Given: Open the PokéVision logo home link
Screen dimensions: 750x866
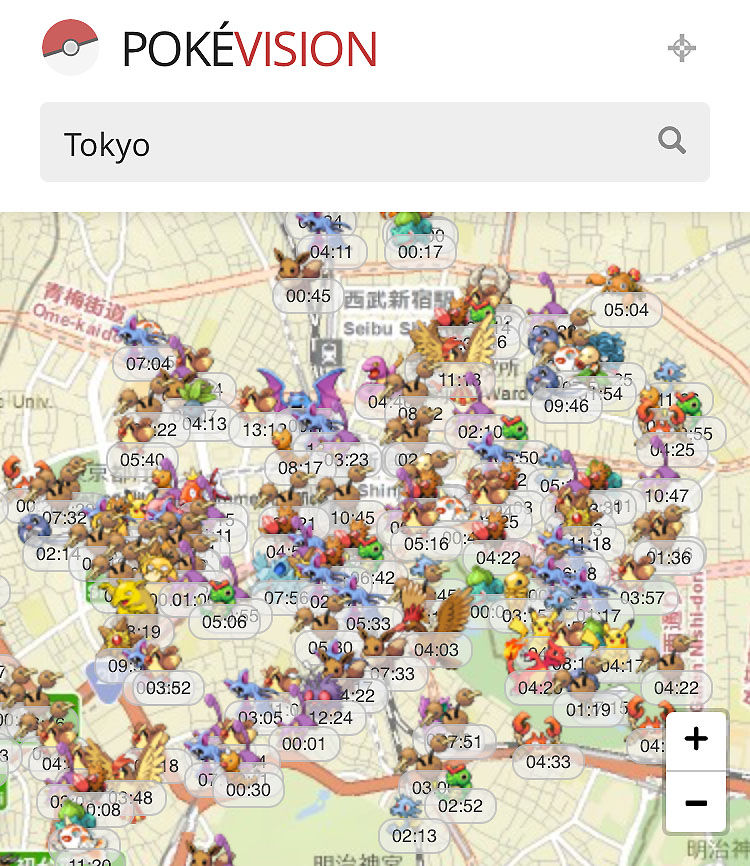Looking at the screenshot, I should click(210, 48).
